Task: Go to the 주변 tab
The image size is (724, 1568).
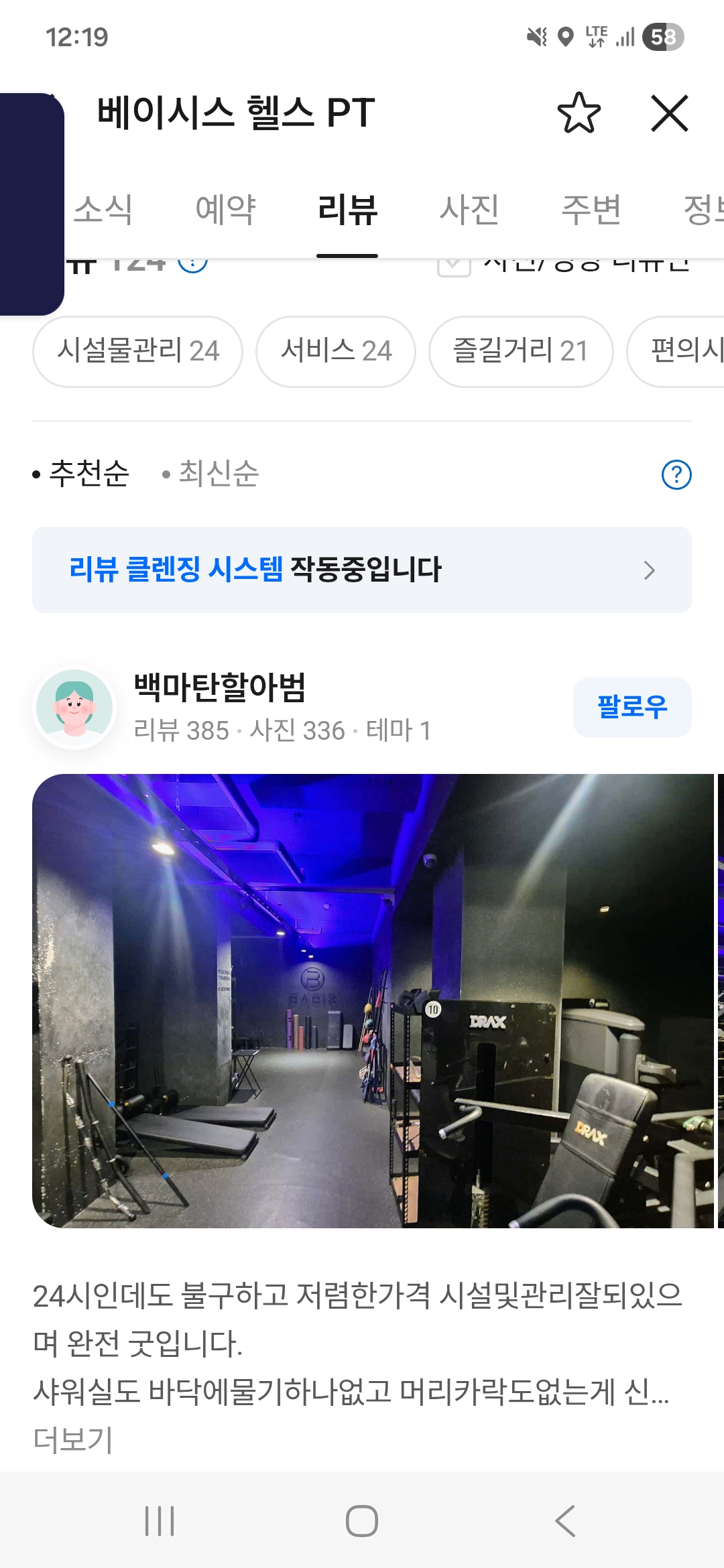Action: pos(591,209)
